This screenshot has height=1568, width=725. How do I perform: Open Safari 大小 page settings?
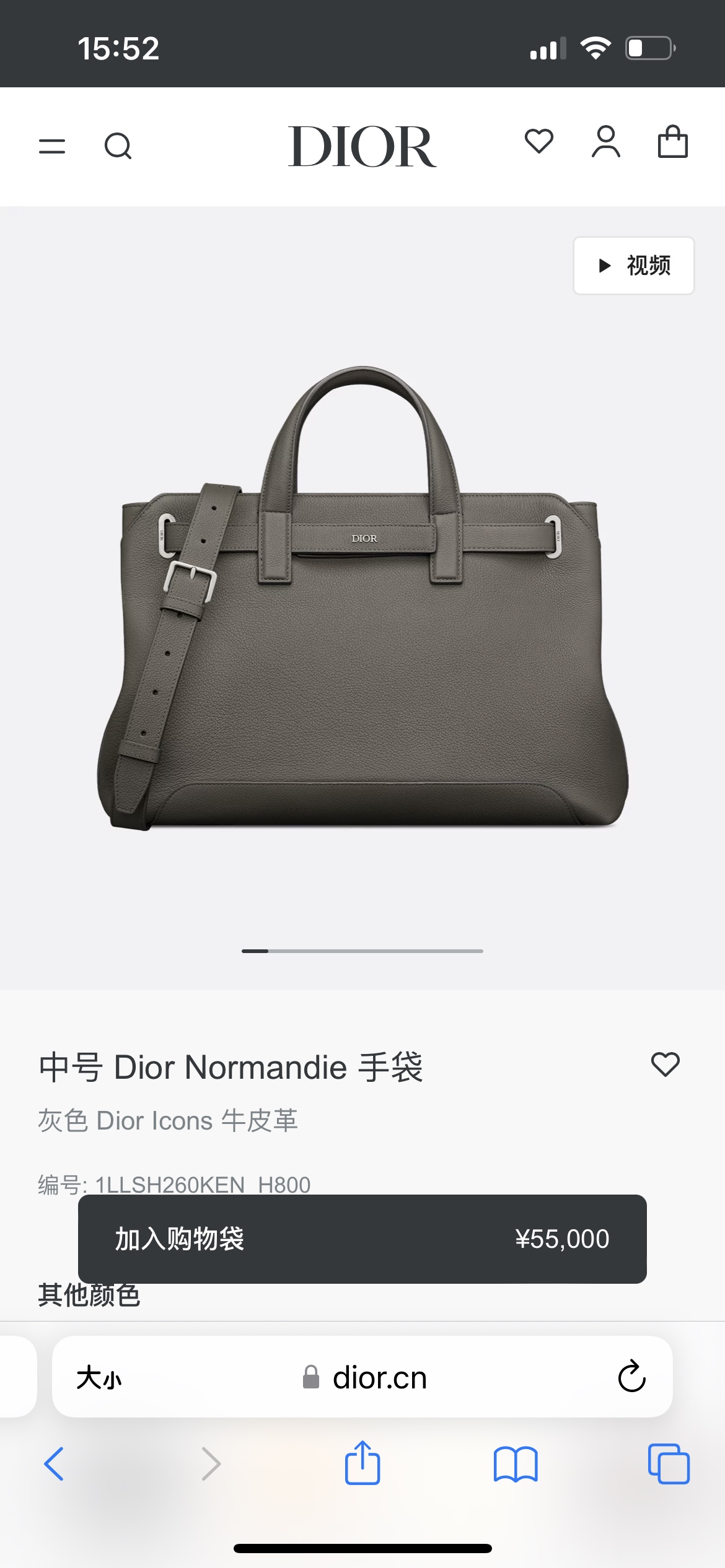99,1378
